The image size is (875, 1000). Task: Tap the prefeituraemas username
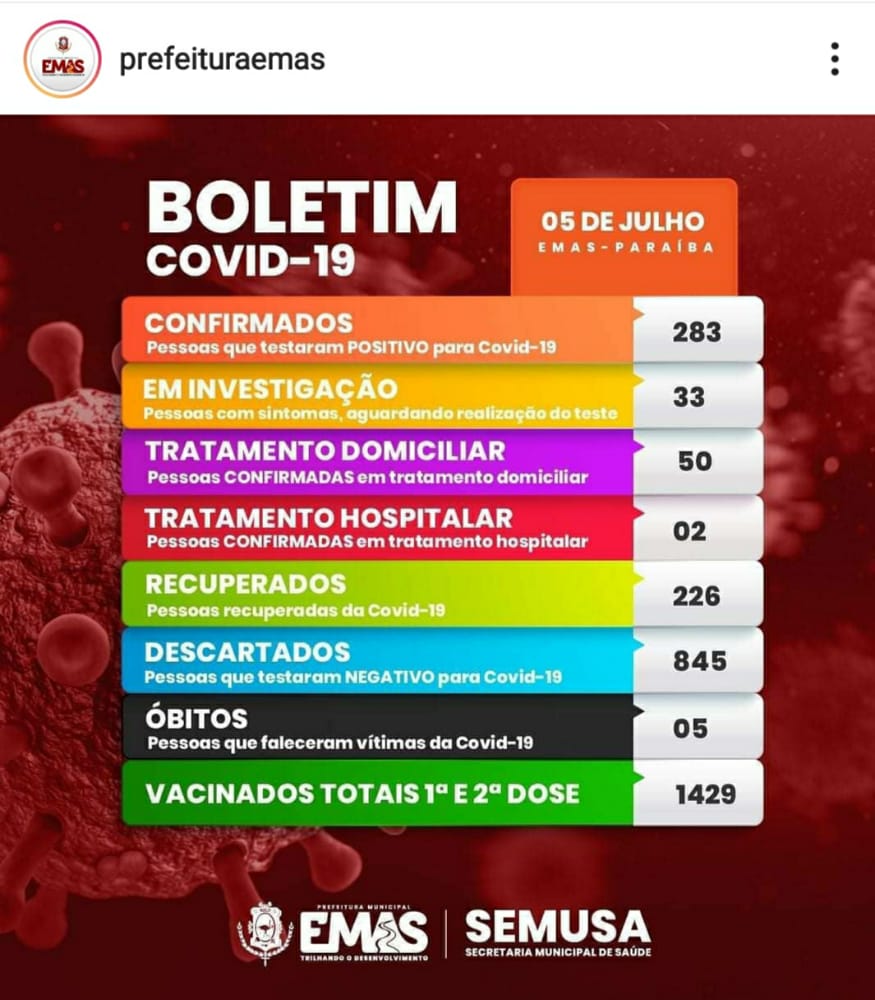pyautogui.click(x=222, y=60)
